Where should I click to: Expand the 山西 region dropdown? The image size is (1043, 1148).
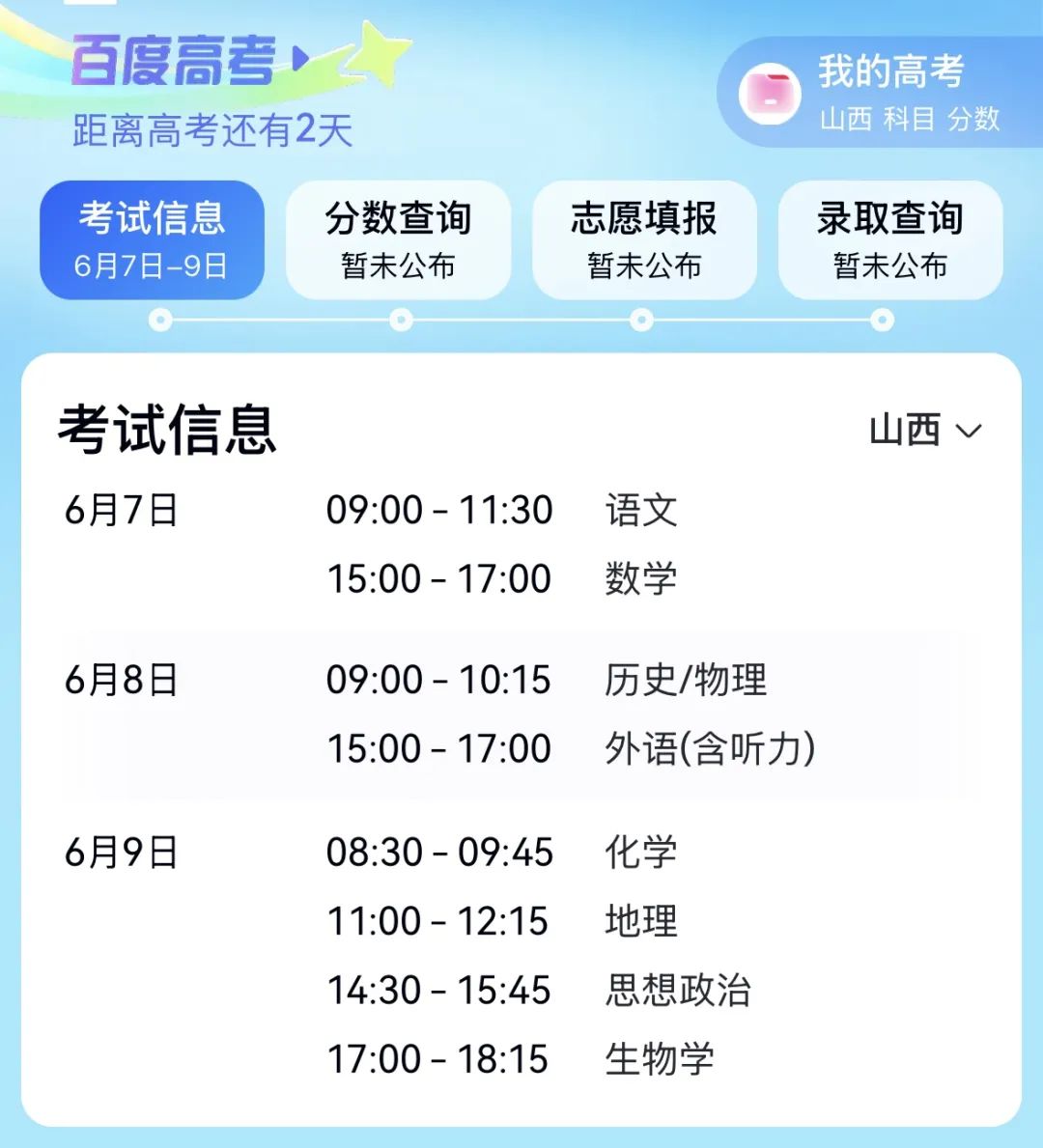click(924, 431)
